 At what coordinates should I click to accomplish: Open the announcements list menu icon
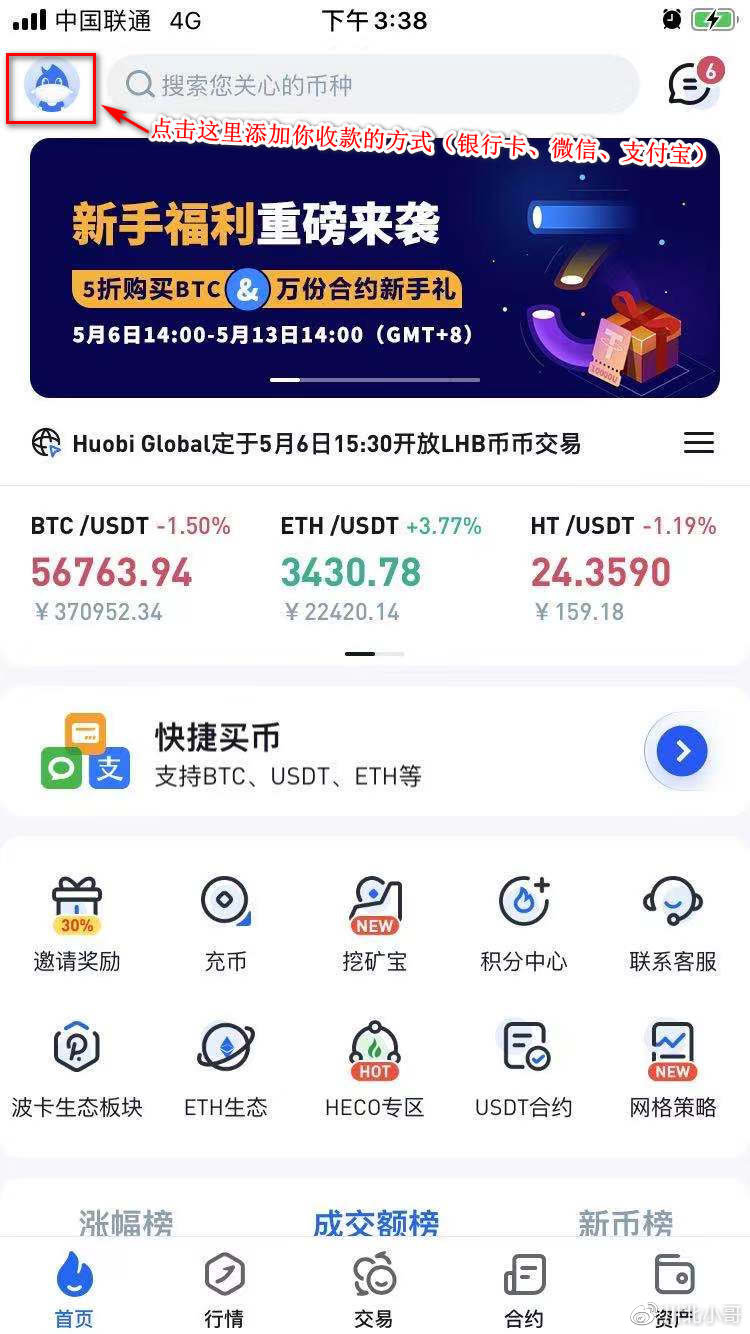coord(698,443)
